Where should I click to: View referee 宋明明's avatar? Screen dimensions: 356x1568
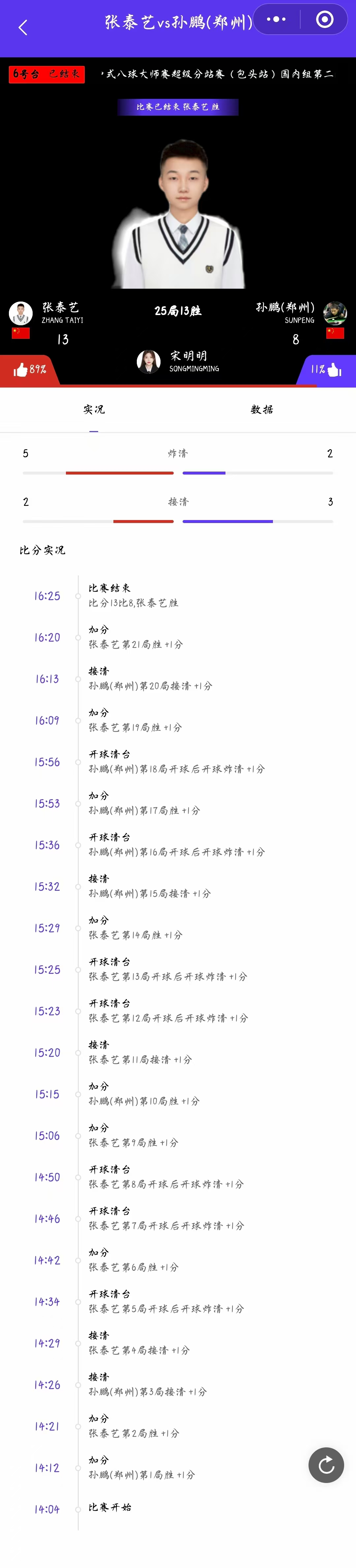[x=148, y=361]
